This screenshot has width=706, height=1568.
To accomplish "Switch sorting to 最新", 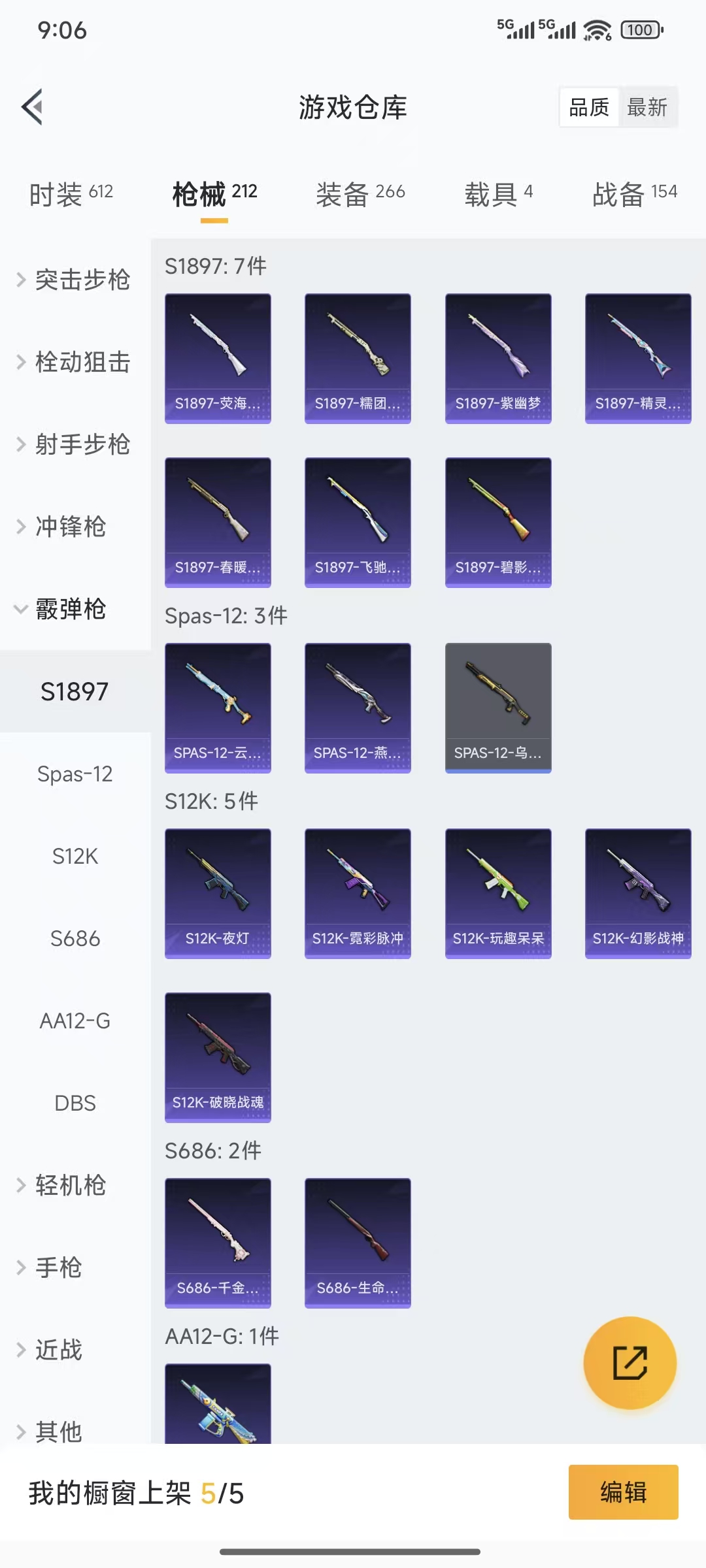I will 648,106.
